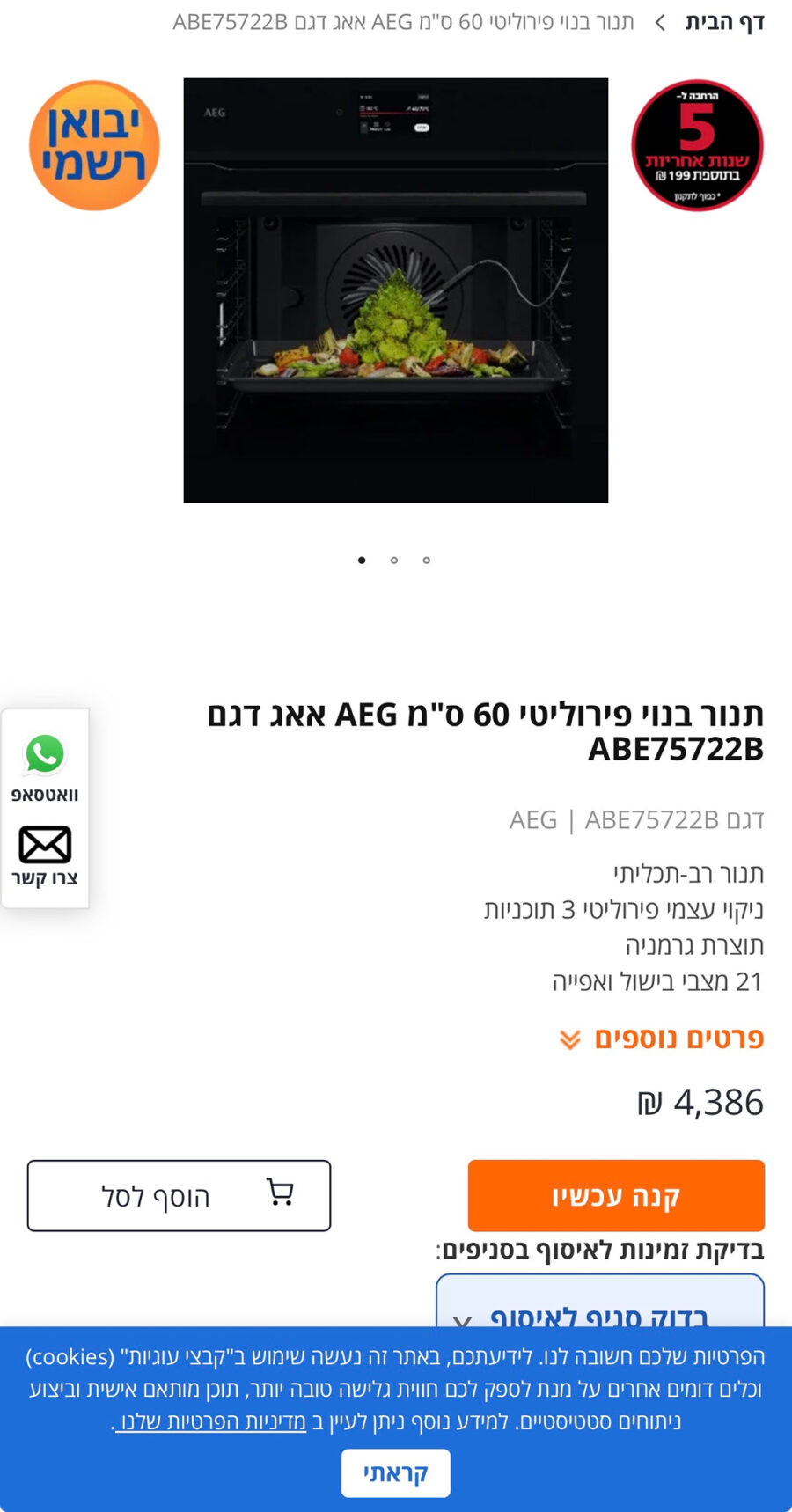The width and height of the screenshot is (792, 1512).
Task: Dismiss cookie banner with קראתי
Action: [x=395, y=1472]
